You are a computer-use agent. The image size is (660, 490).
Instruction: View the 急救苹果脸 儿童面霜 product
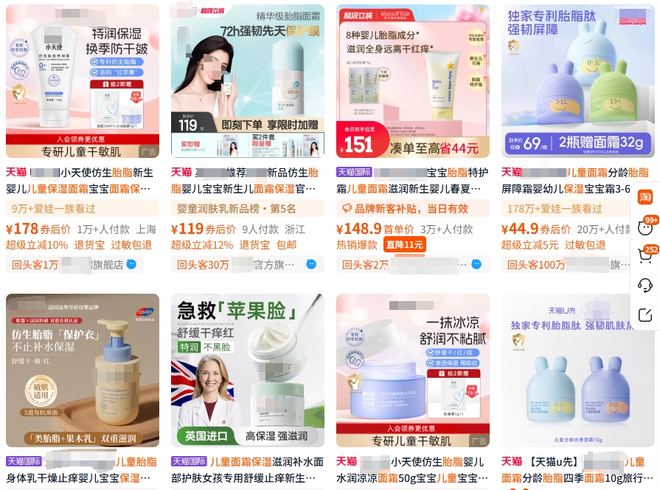pos(246,370)
